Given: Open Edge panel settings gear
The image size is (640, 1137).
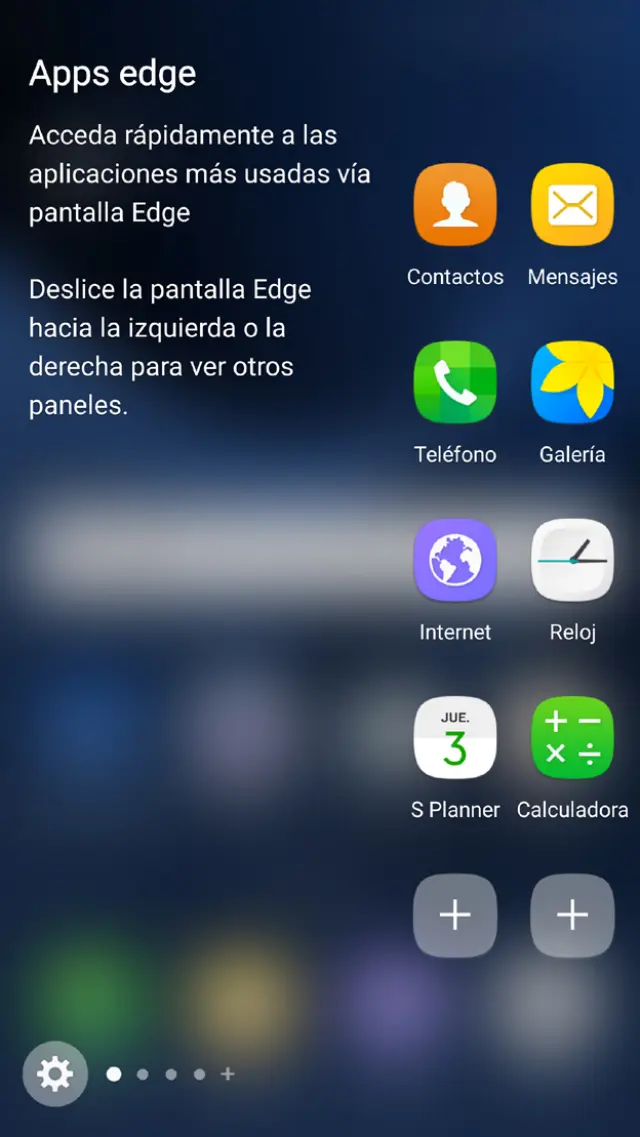Looking at the screenshot, I should pos(55,1074).
